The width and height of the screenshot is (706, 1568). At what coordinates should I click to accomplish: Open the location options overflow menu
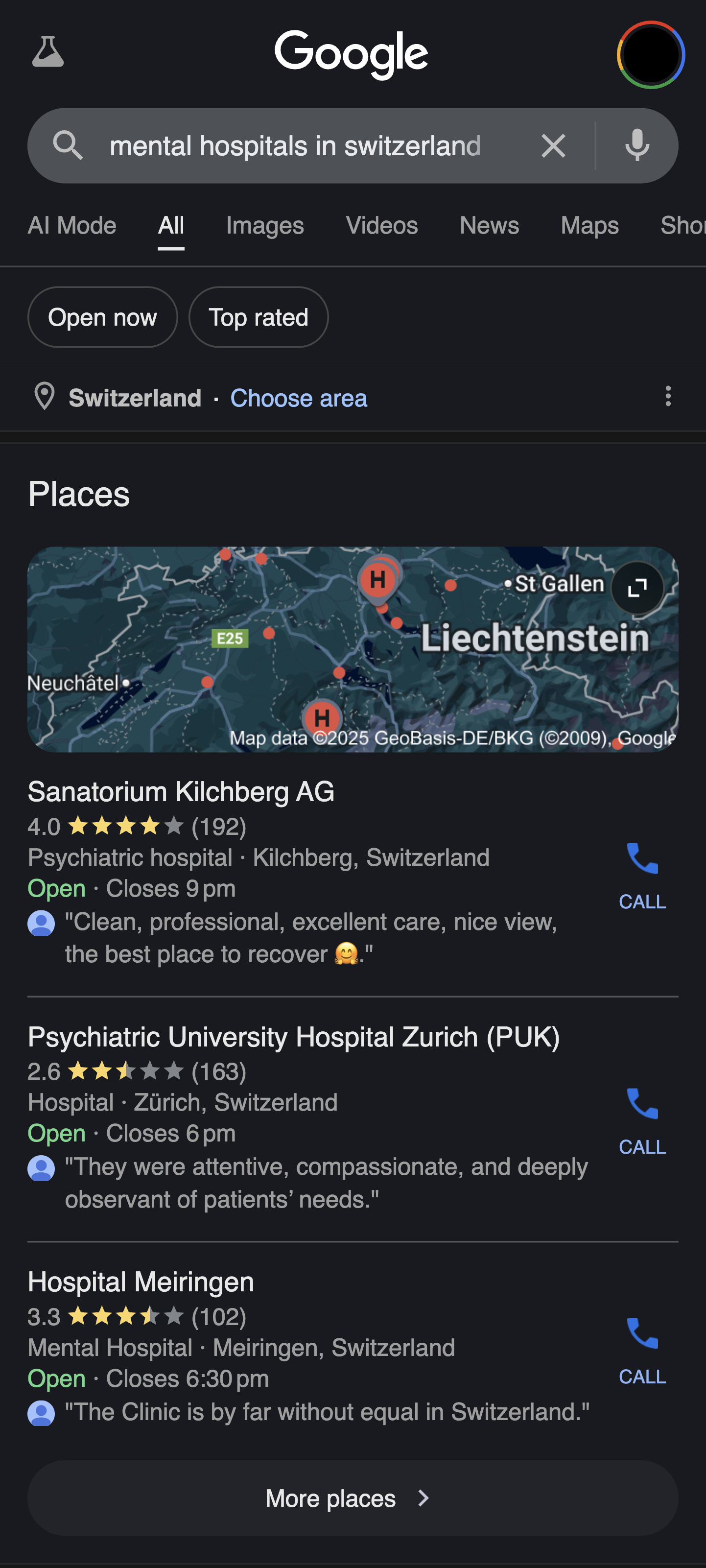pos(668,396)
